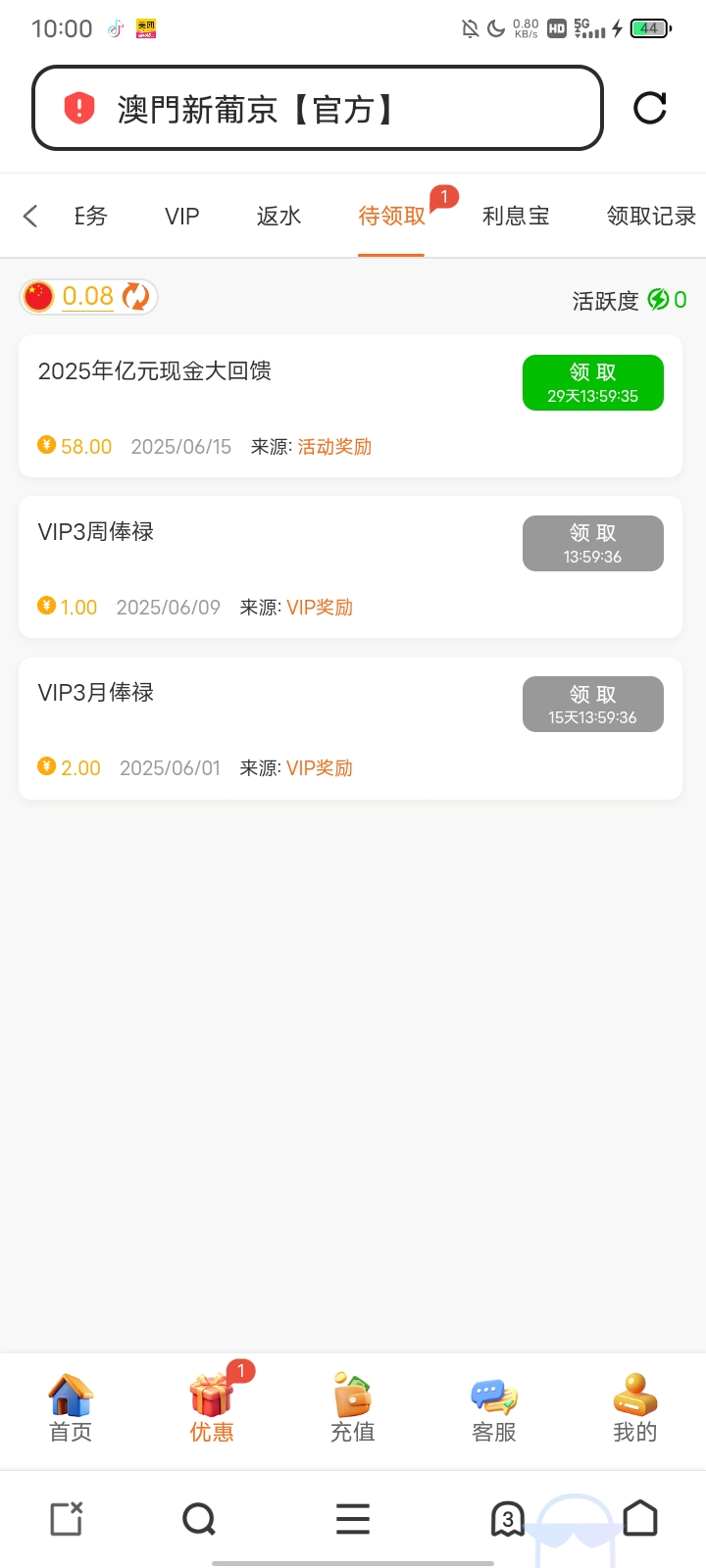The width and height of the screenshot is (706, 1568).
Task: Go back using the left arrow
Action: pyautogui.click(x=30, y=216)
